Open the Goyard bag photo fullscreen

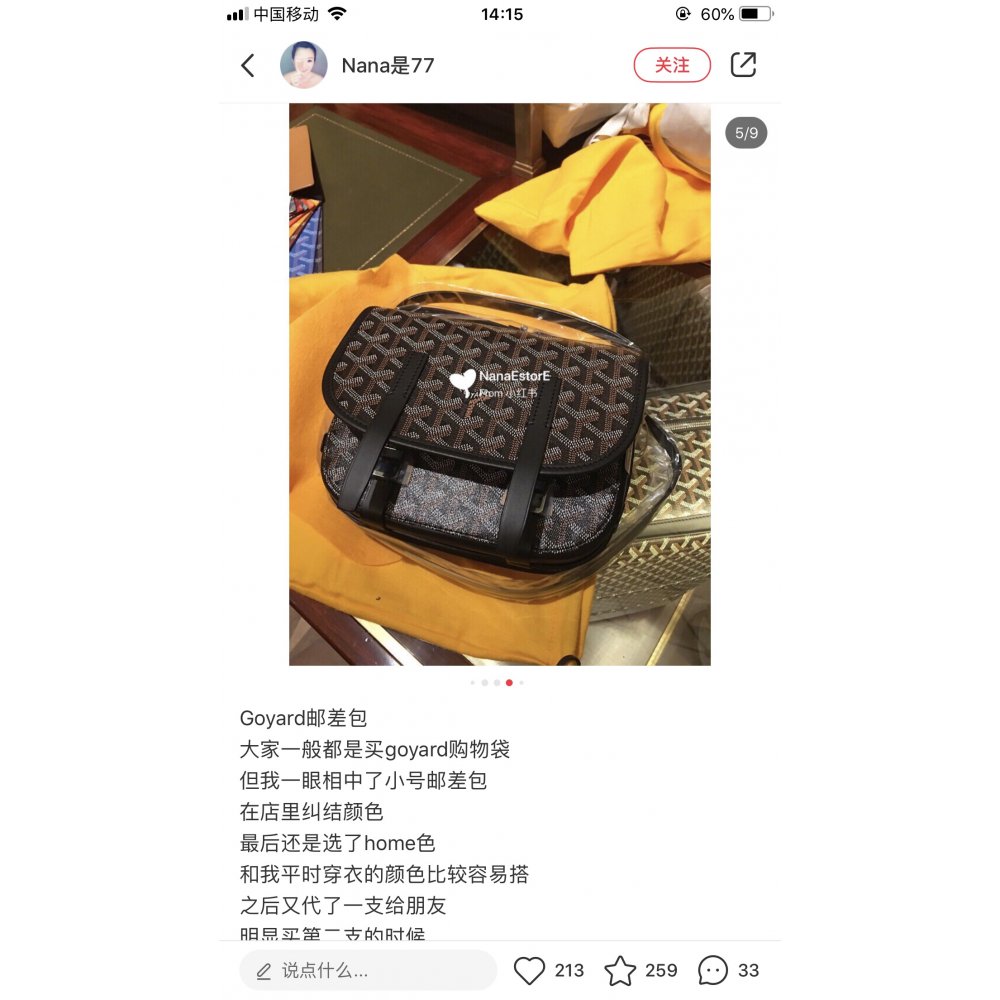(x=500, y=385)
